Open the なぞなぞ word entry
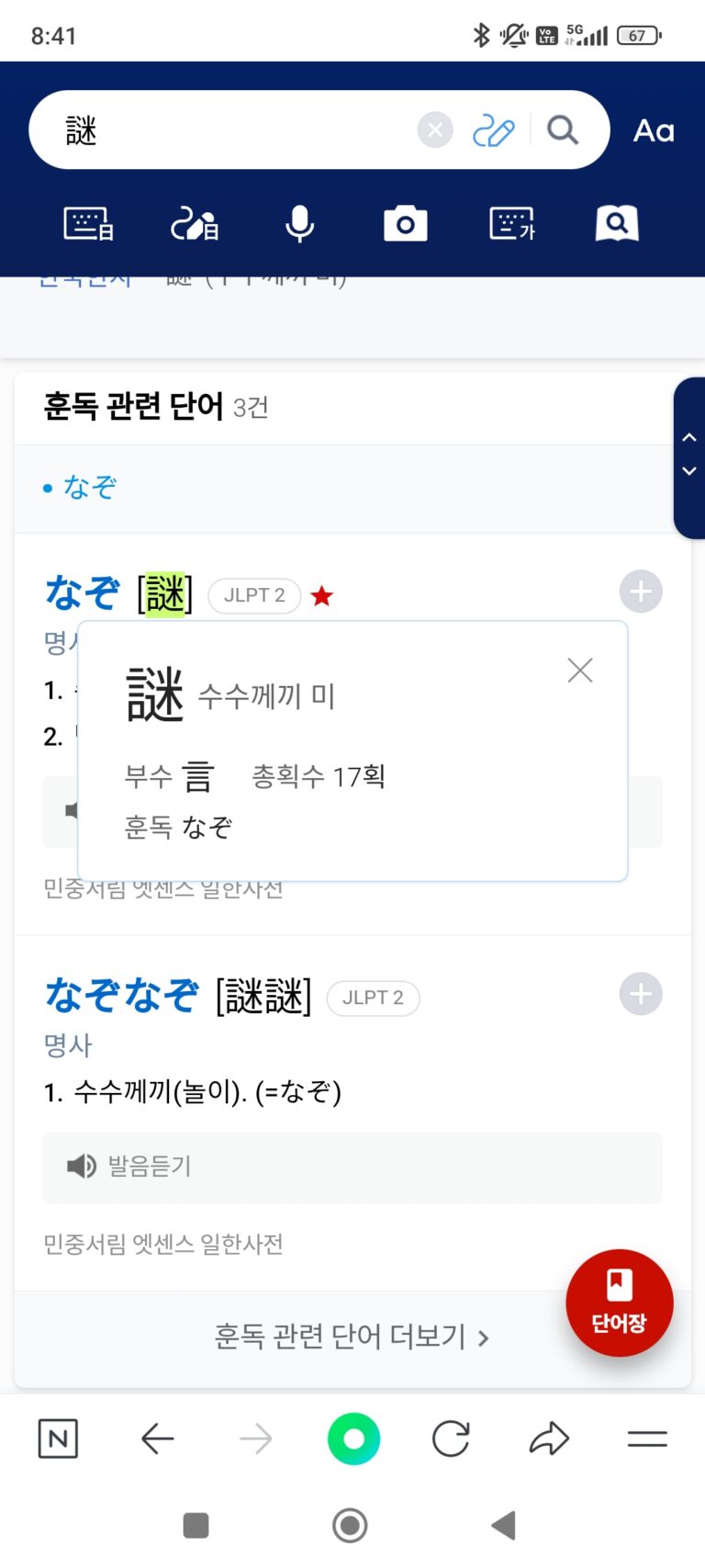The height and width of the screenshot is (1568, 705). (x=121, y=996)
